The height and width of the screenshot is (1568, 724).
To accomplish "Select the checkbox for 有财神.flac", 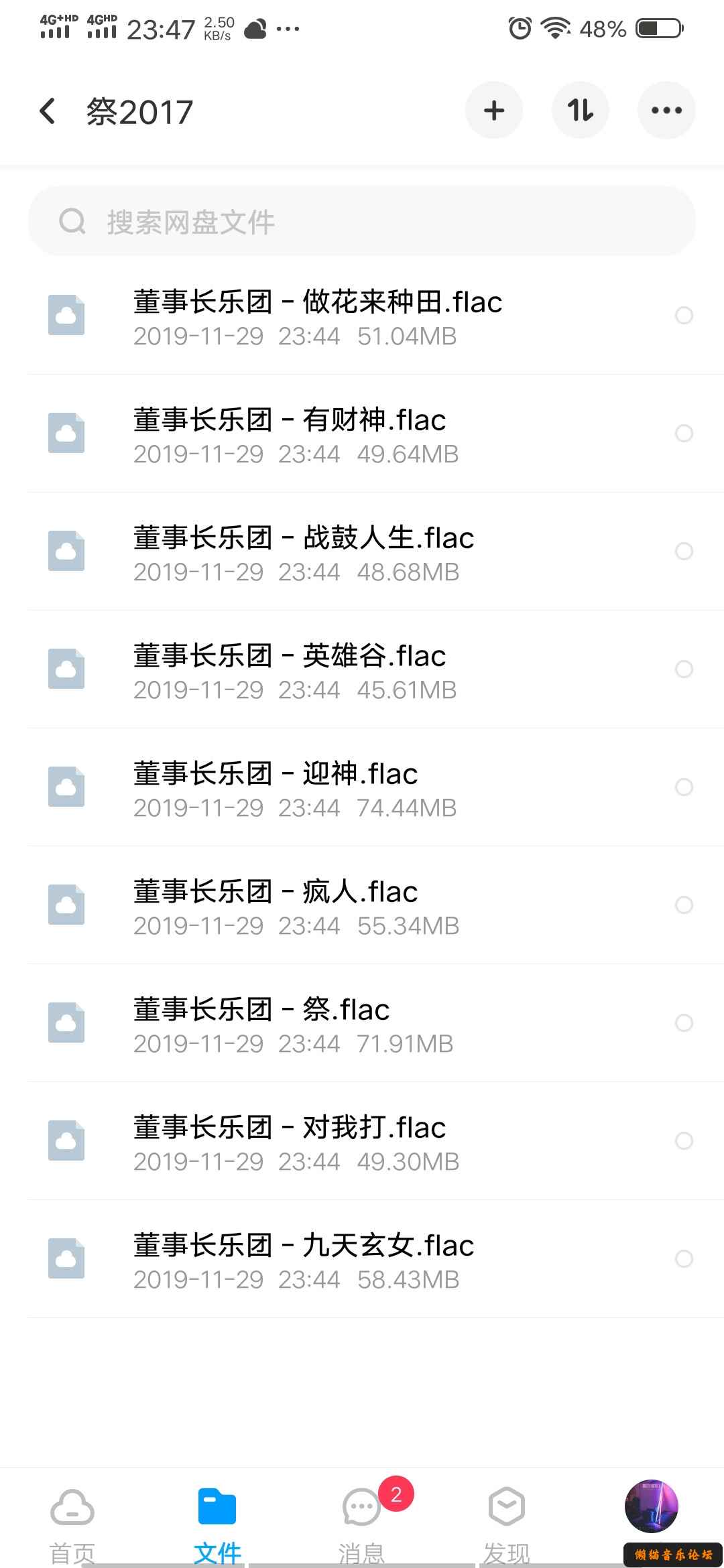I will pyautogui.click(x=684, y=434).
